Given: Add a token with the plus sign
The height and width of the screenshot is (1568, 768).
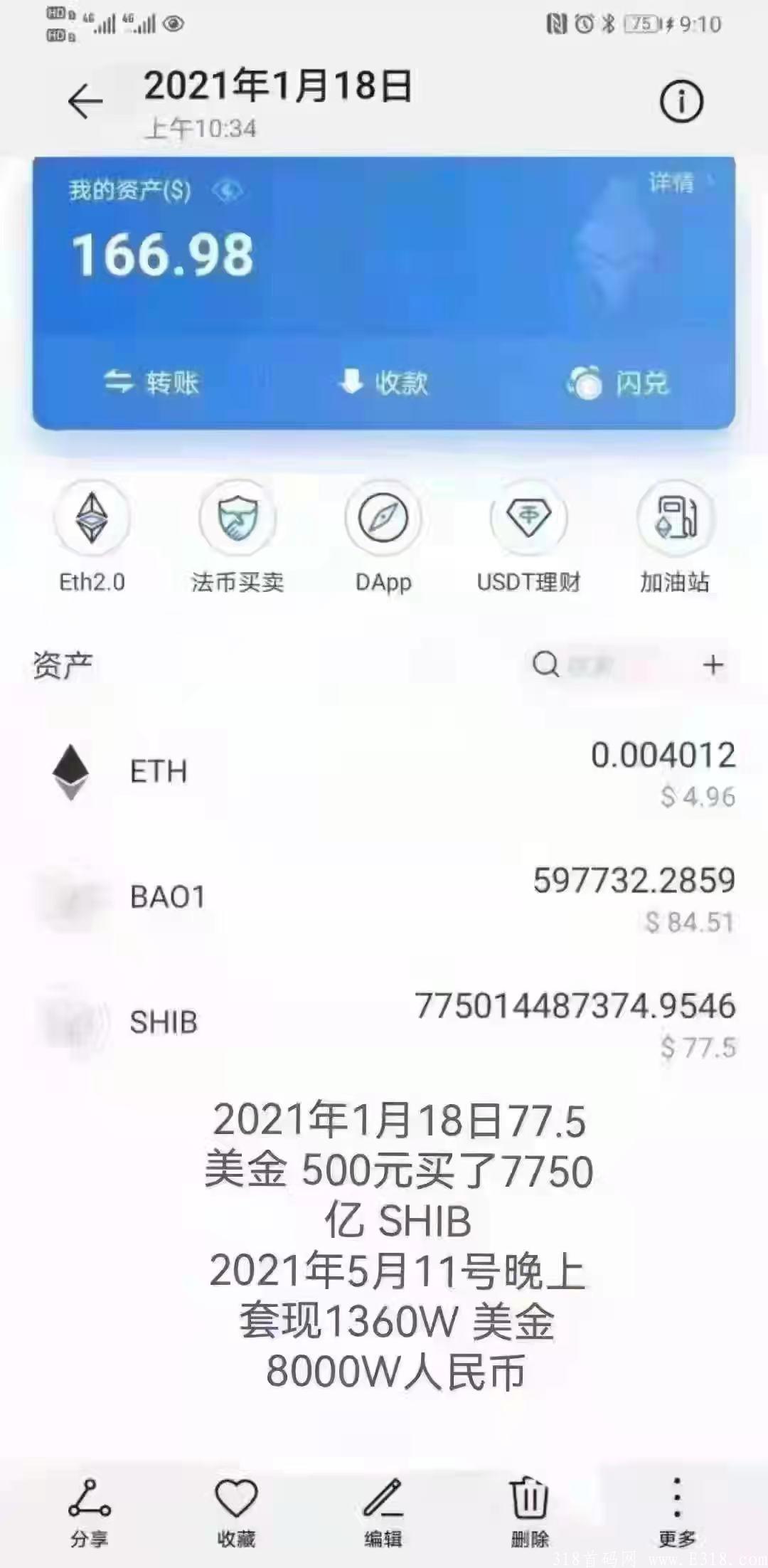Looking at the screenshot, I should [713, 665].
